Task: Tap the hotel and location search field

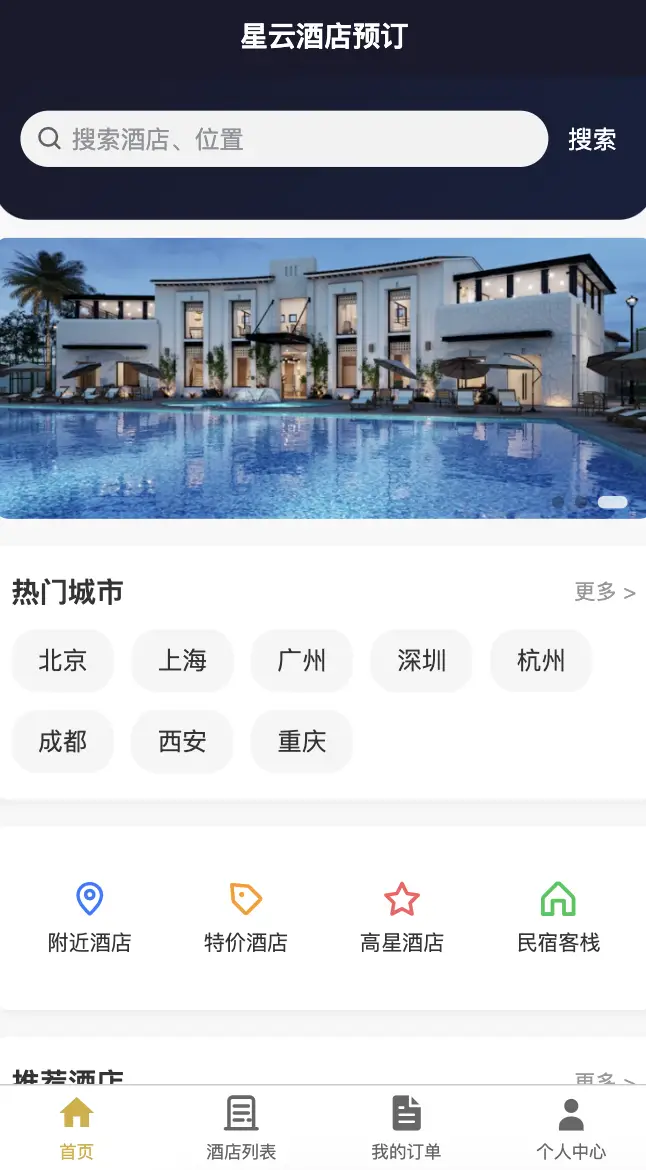Action: point(284,139)
